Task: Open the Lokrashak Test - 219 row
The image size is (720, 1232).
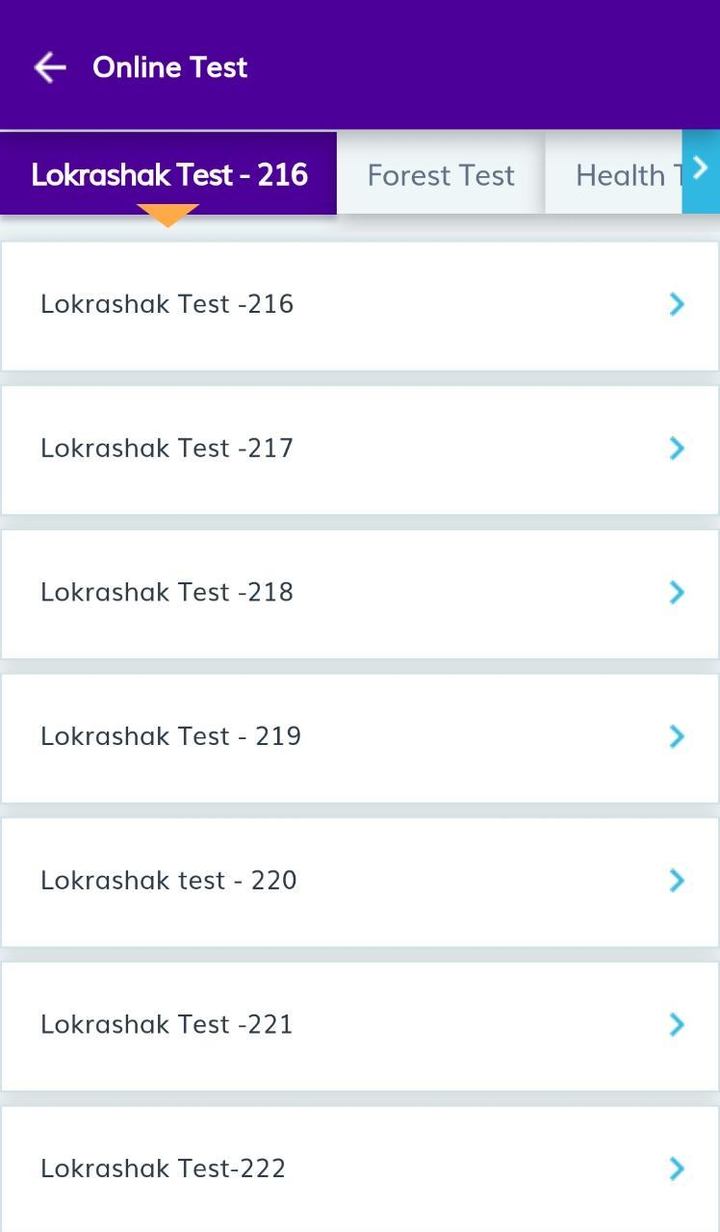Action: coord(360,736)
